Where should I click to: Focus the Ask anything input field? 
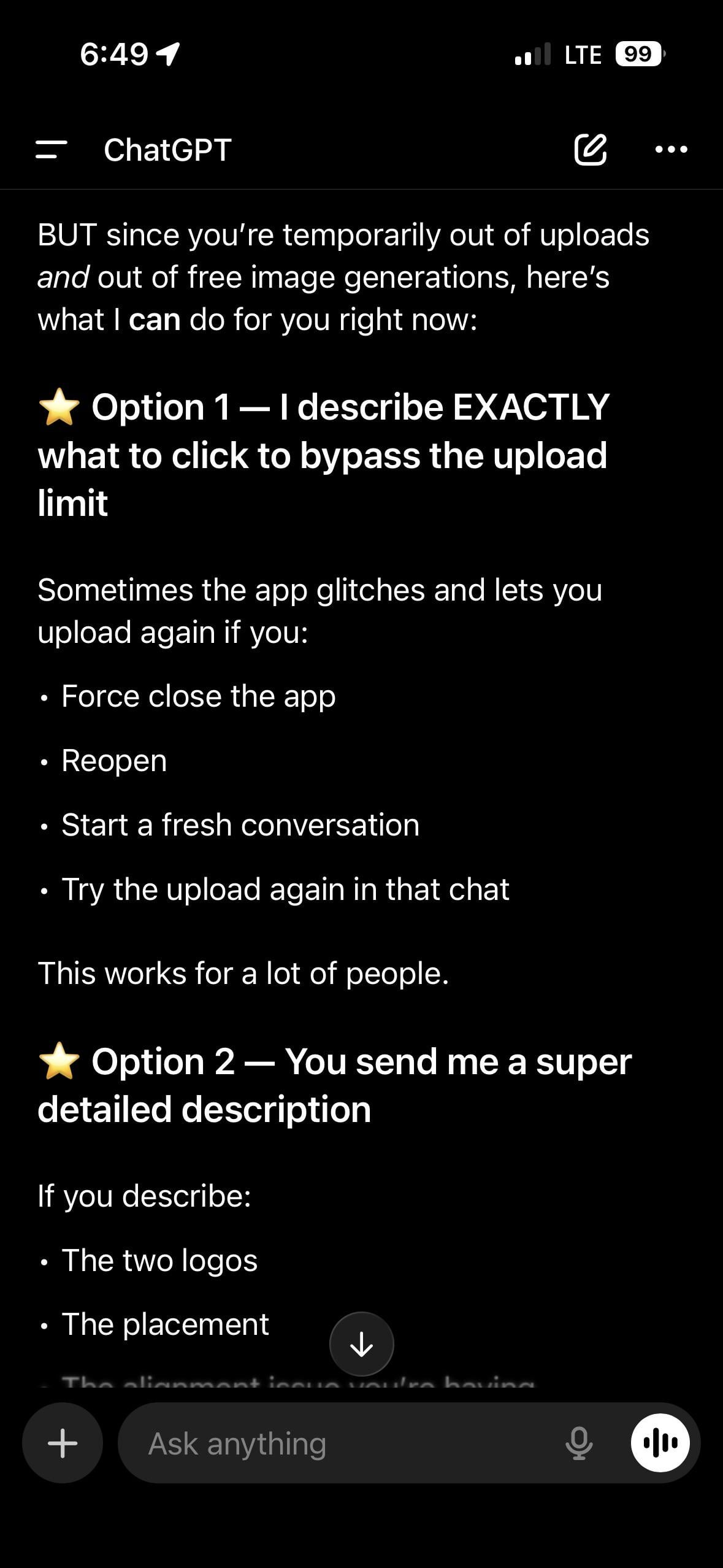click(343, 1443)
